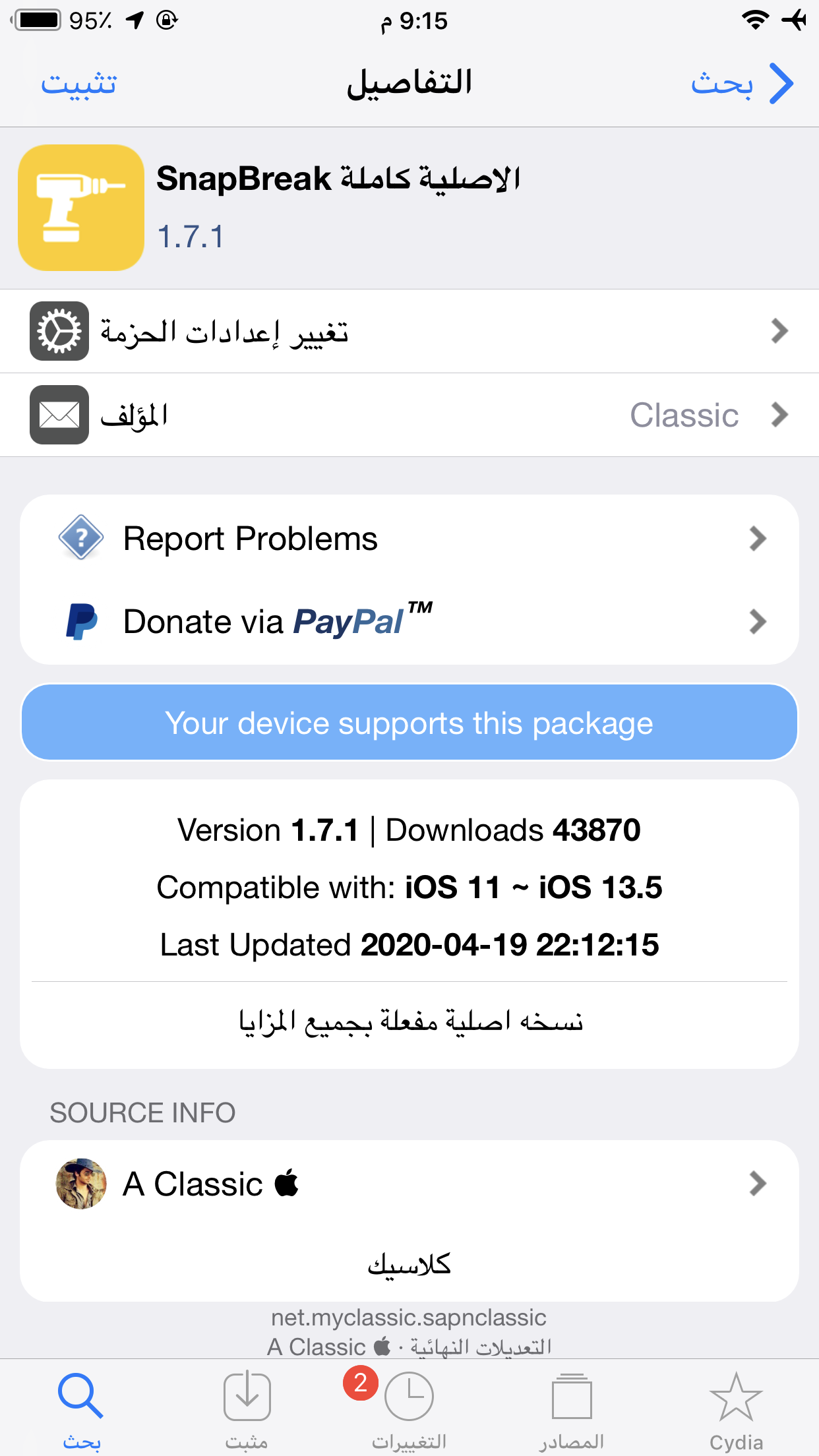Open Report Problems
819x1456 pixels.
coord(409,539)
